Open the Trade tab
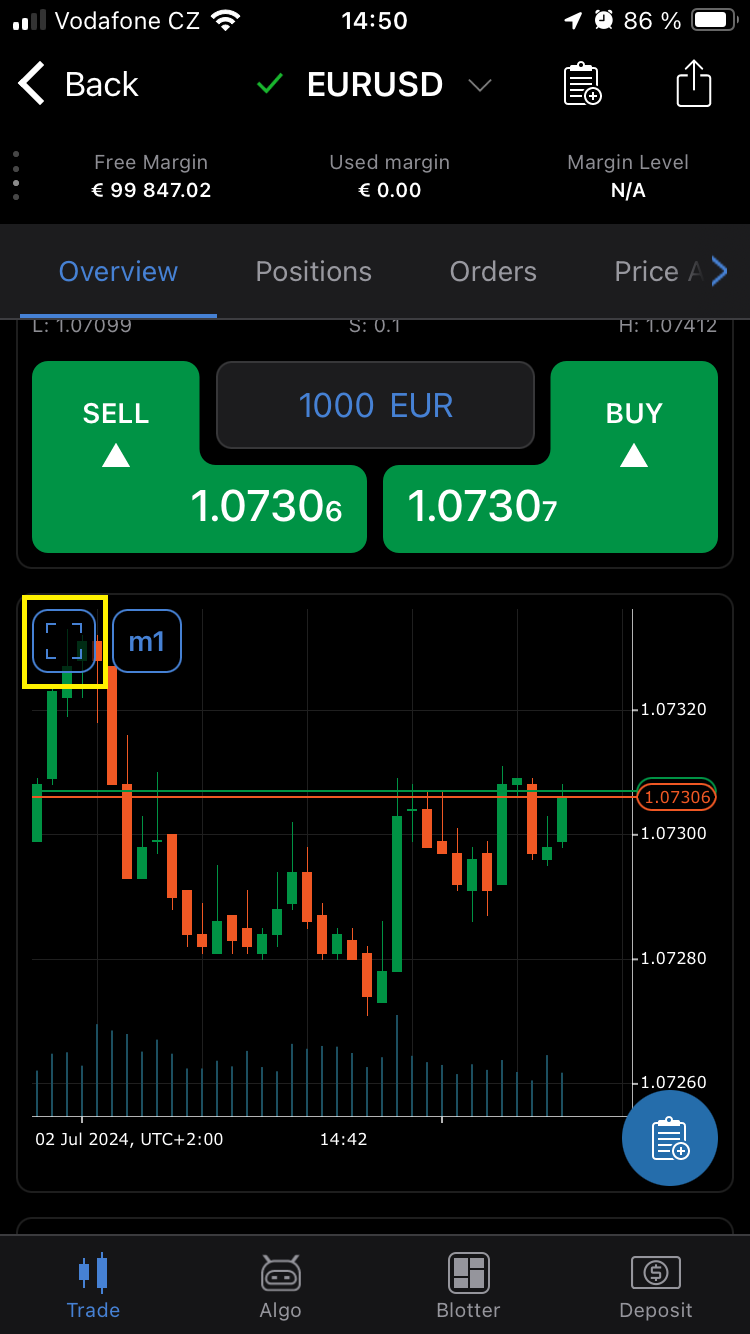Image resolution: width=750 pixels, height=1334 pixels. coord(93,1285)
